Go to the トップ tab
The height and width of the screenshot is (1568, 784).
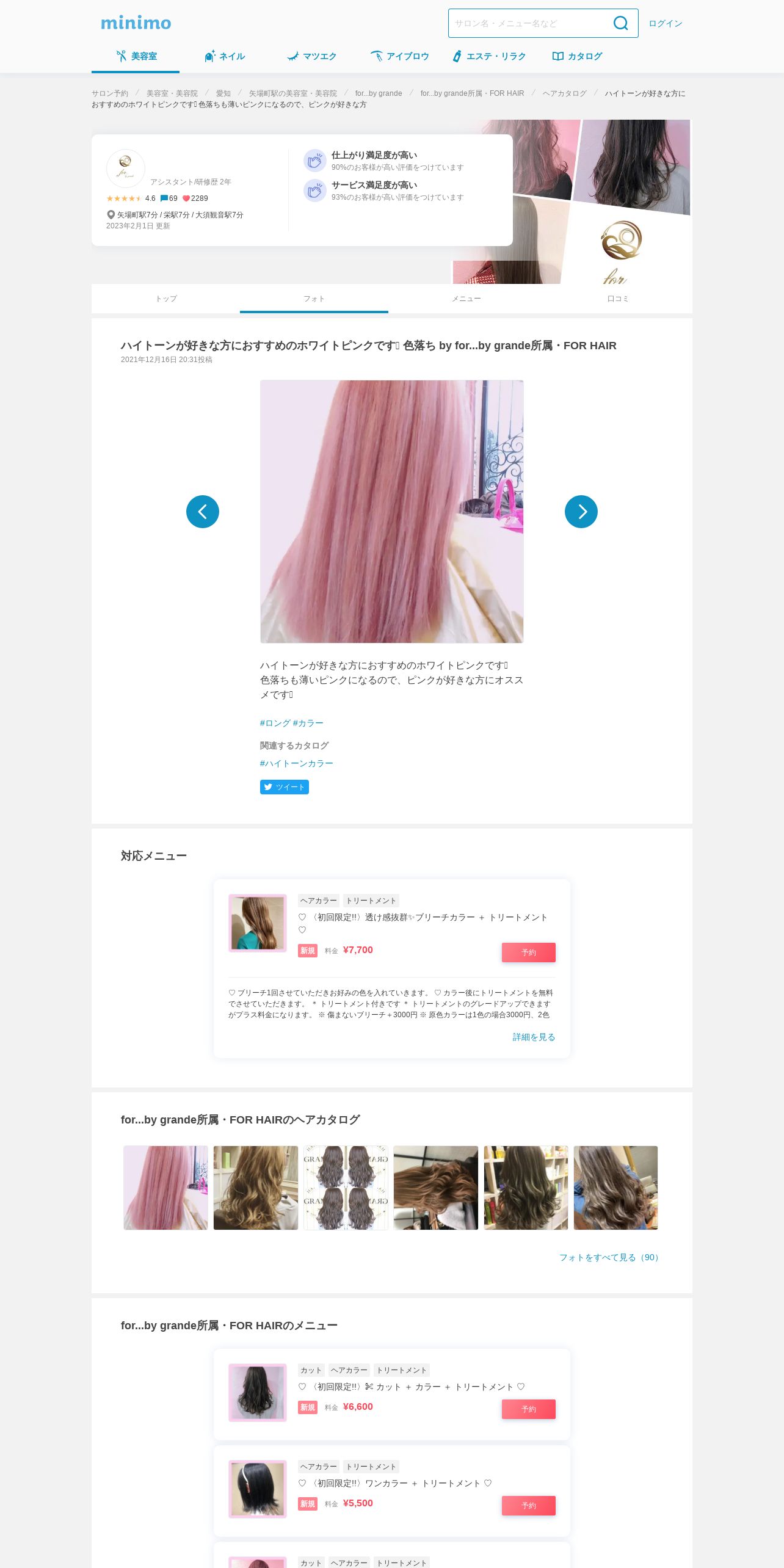click(165, 299)
